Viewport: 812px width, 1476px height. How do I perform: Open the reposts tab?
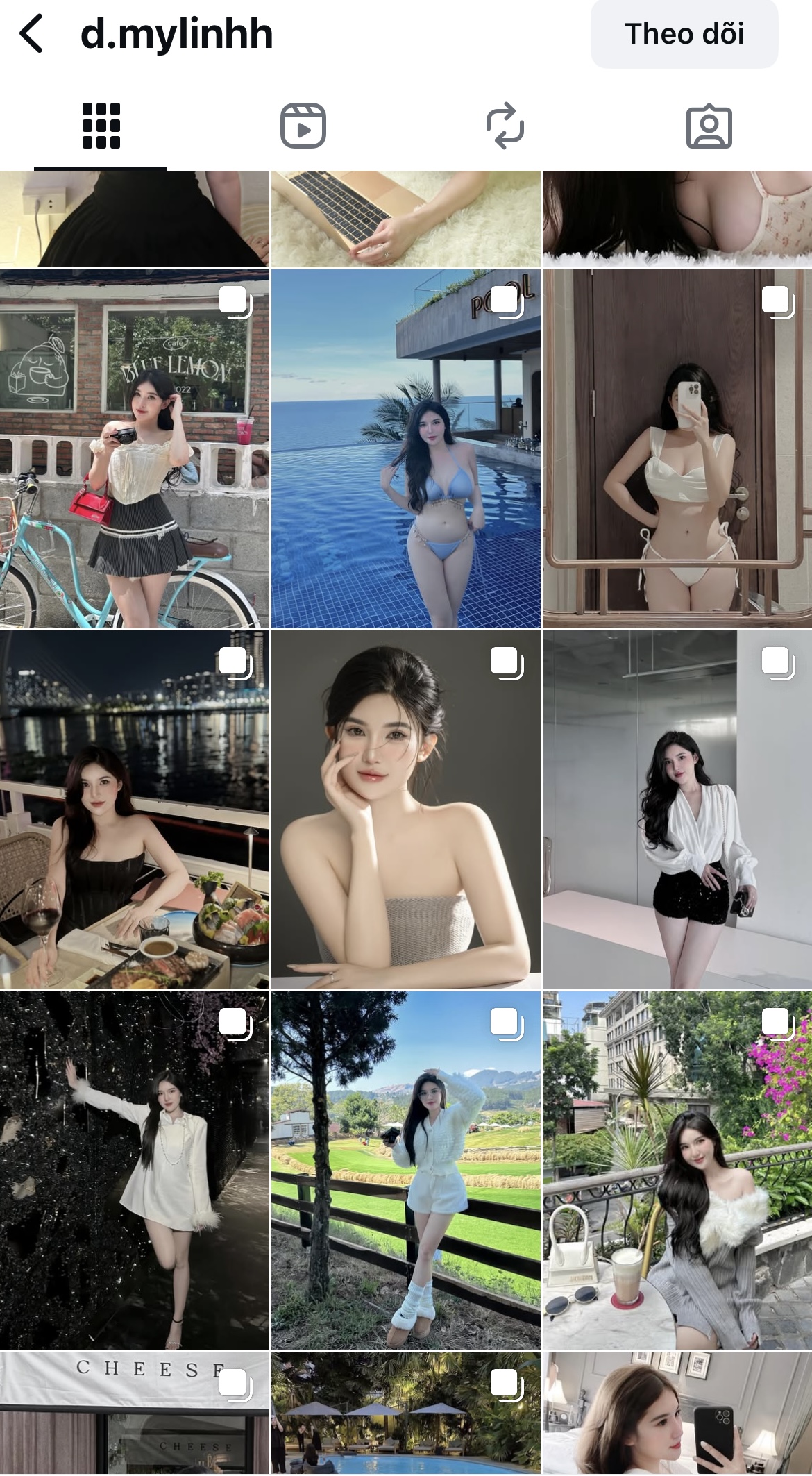[x=505, y=126]
